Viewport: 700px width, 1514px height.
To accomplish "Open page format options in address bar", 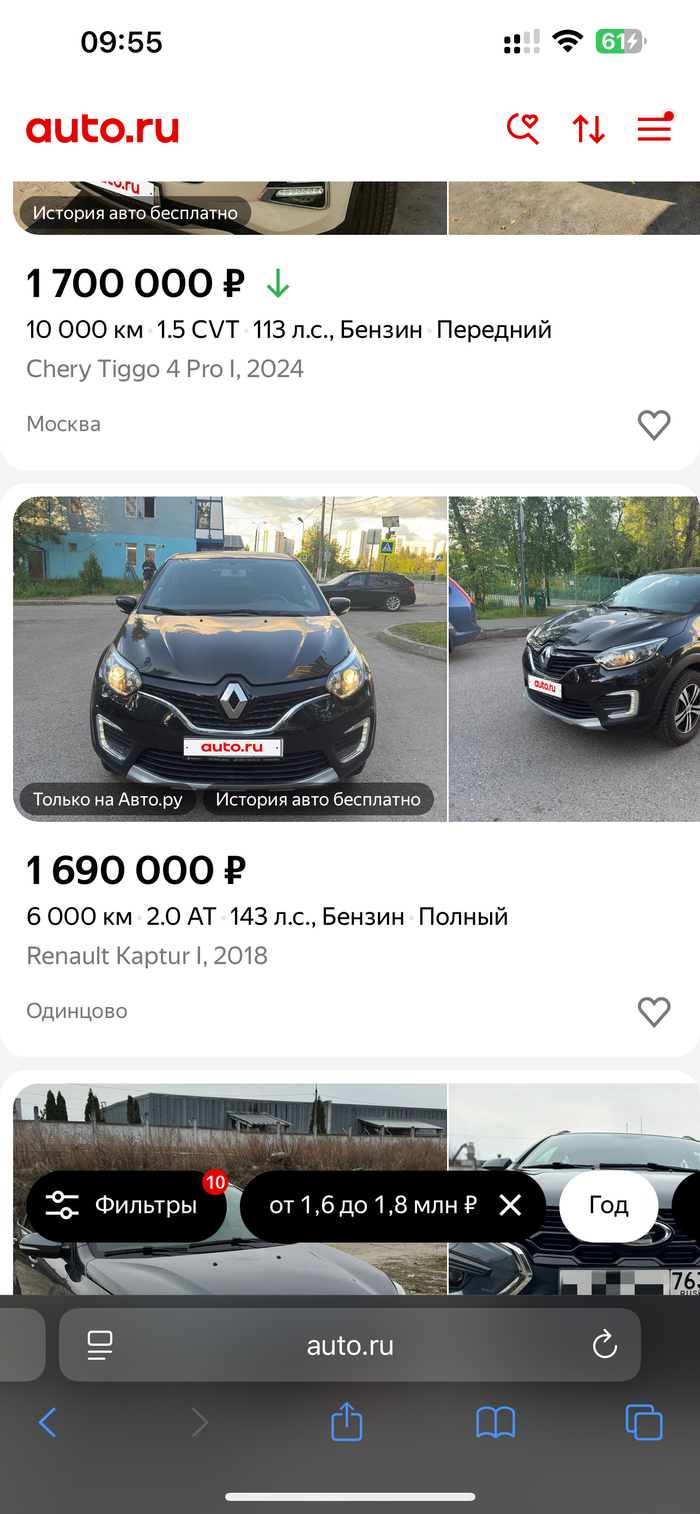I will pos(100,1346).
